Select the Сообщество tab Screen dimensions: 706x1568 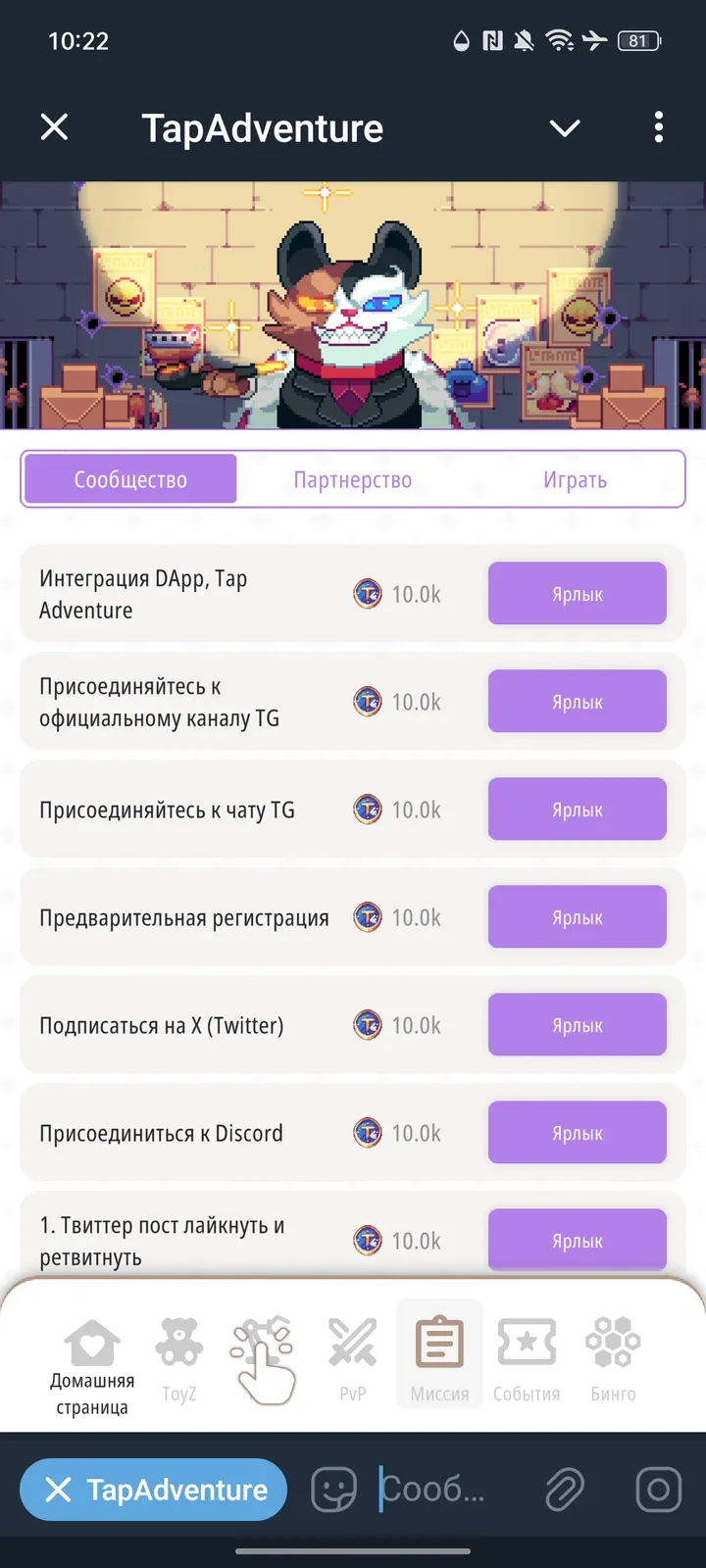tap(130, 479)
